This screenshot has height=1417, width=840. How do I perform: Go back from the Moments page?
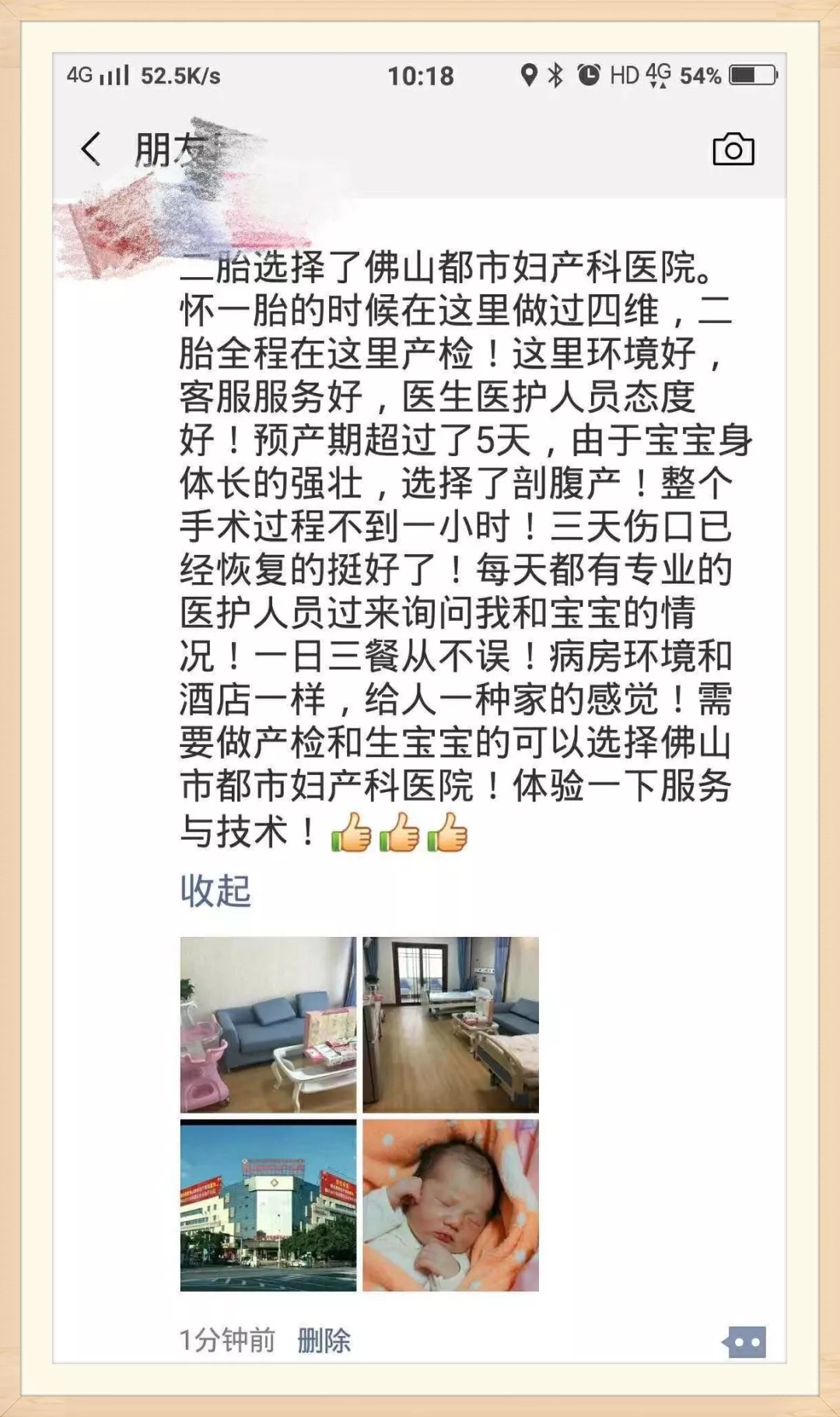tap(91, 149)
